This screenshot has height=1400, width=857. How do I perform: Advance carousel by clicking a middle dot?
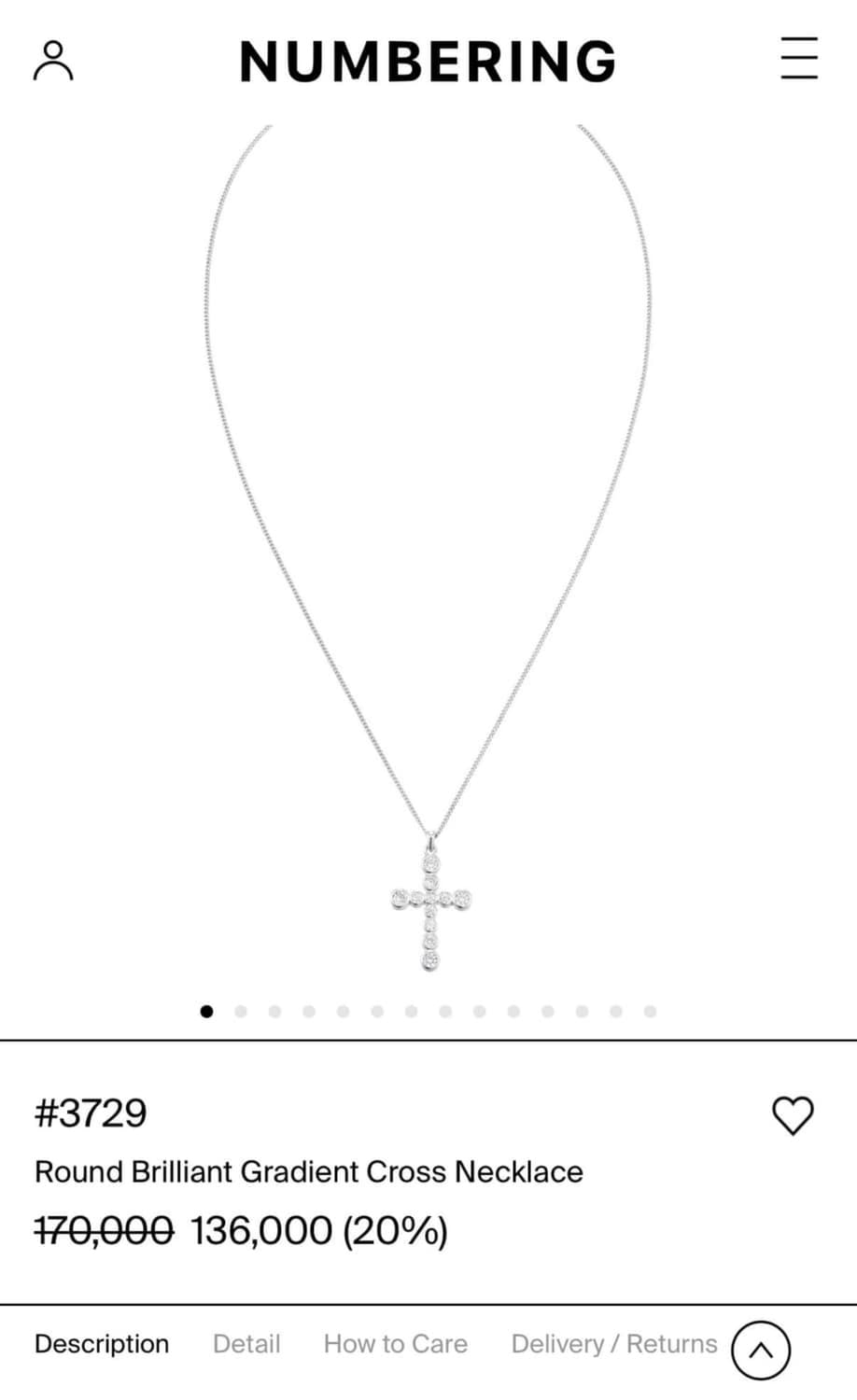click(412, 1011)
